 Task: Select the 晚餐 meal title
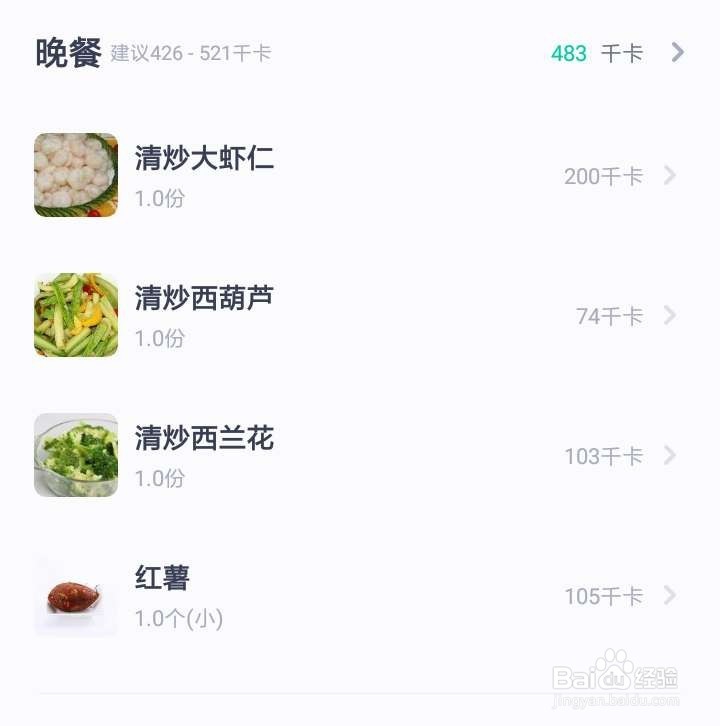(x=64, y=52)
